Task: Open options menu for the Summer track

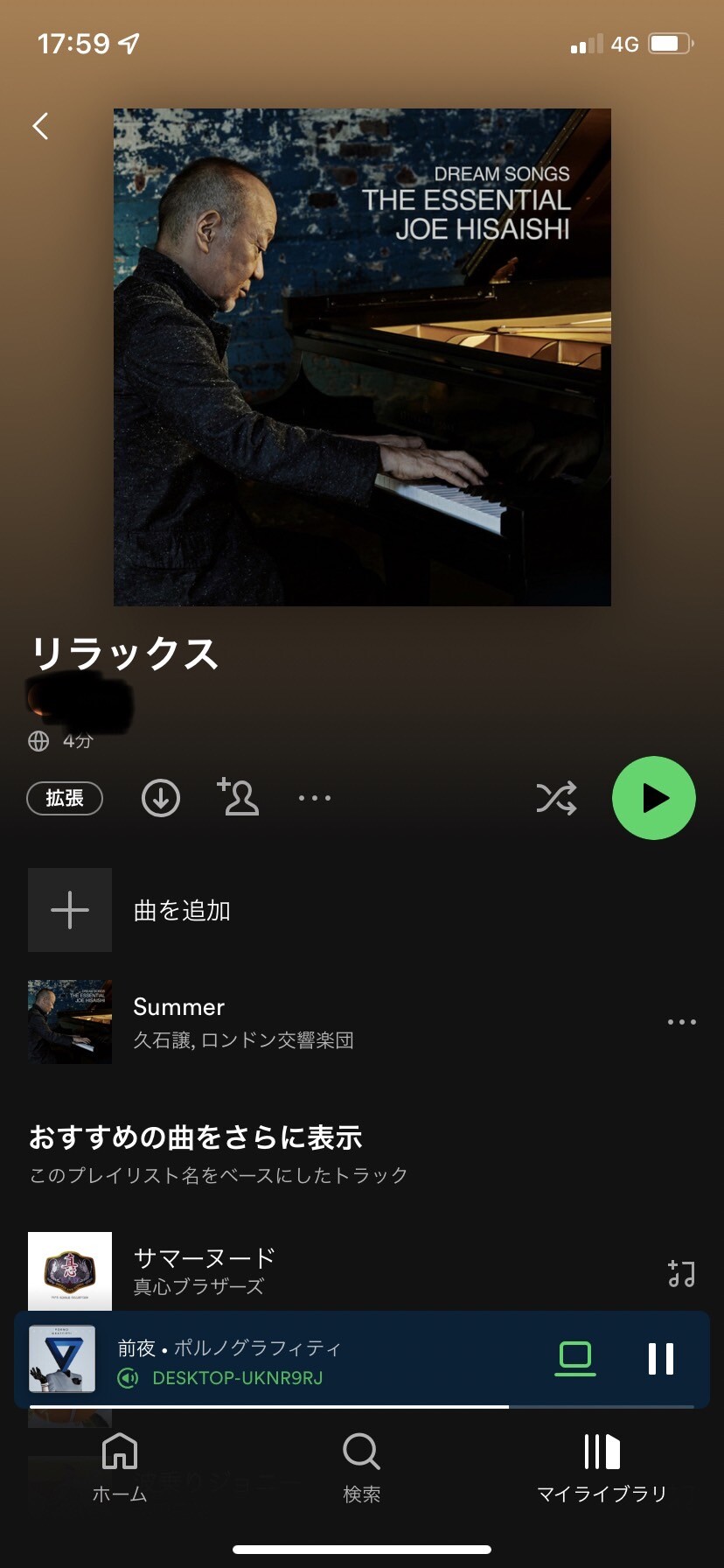Action: click(680, 1021)
